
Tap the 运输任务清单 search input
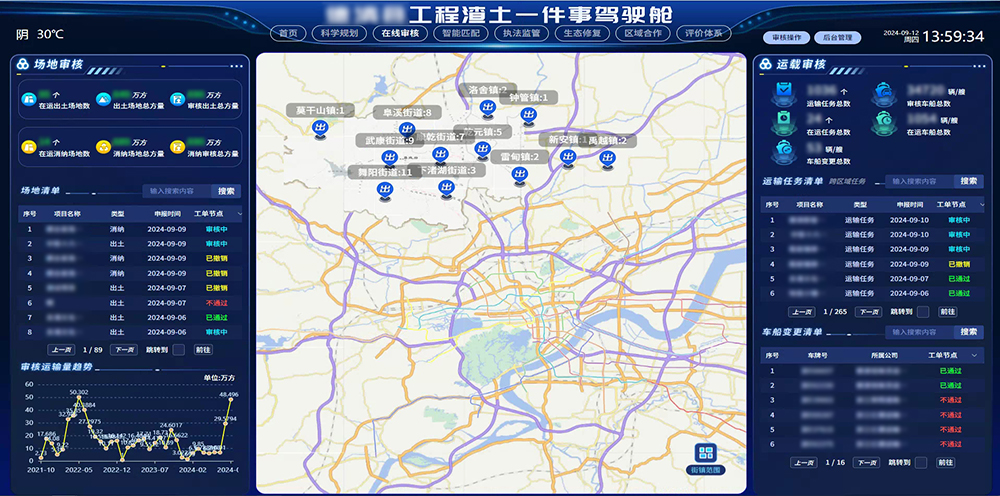[x=917, y=181]
